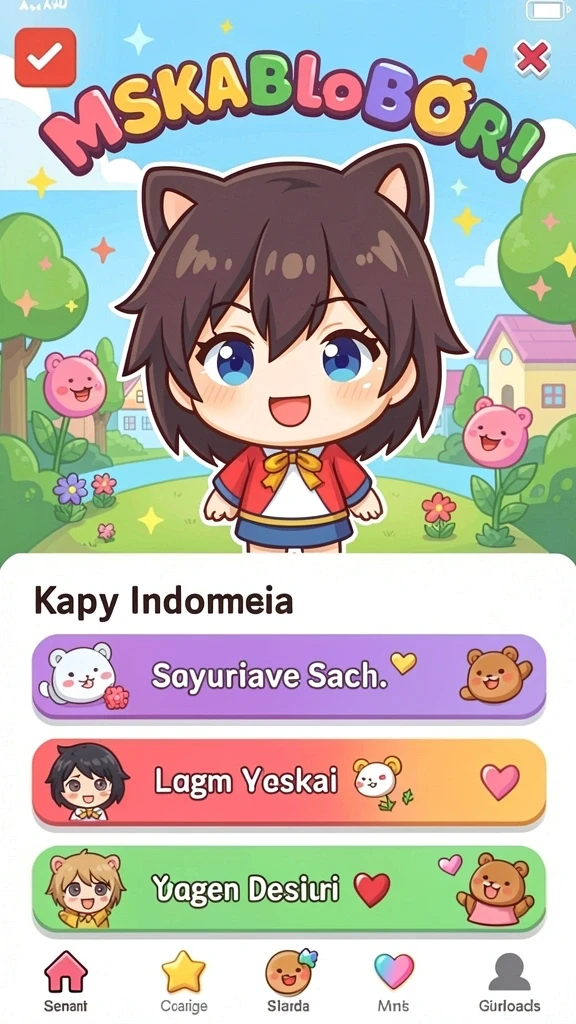Go to the Senant home tab
576x1024 pixels.
point(65,982)
